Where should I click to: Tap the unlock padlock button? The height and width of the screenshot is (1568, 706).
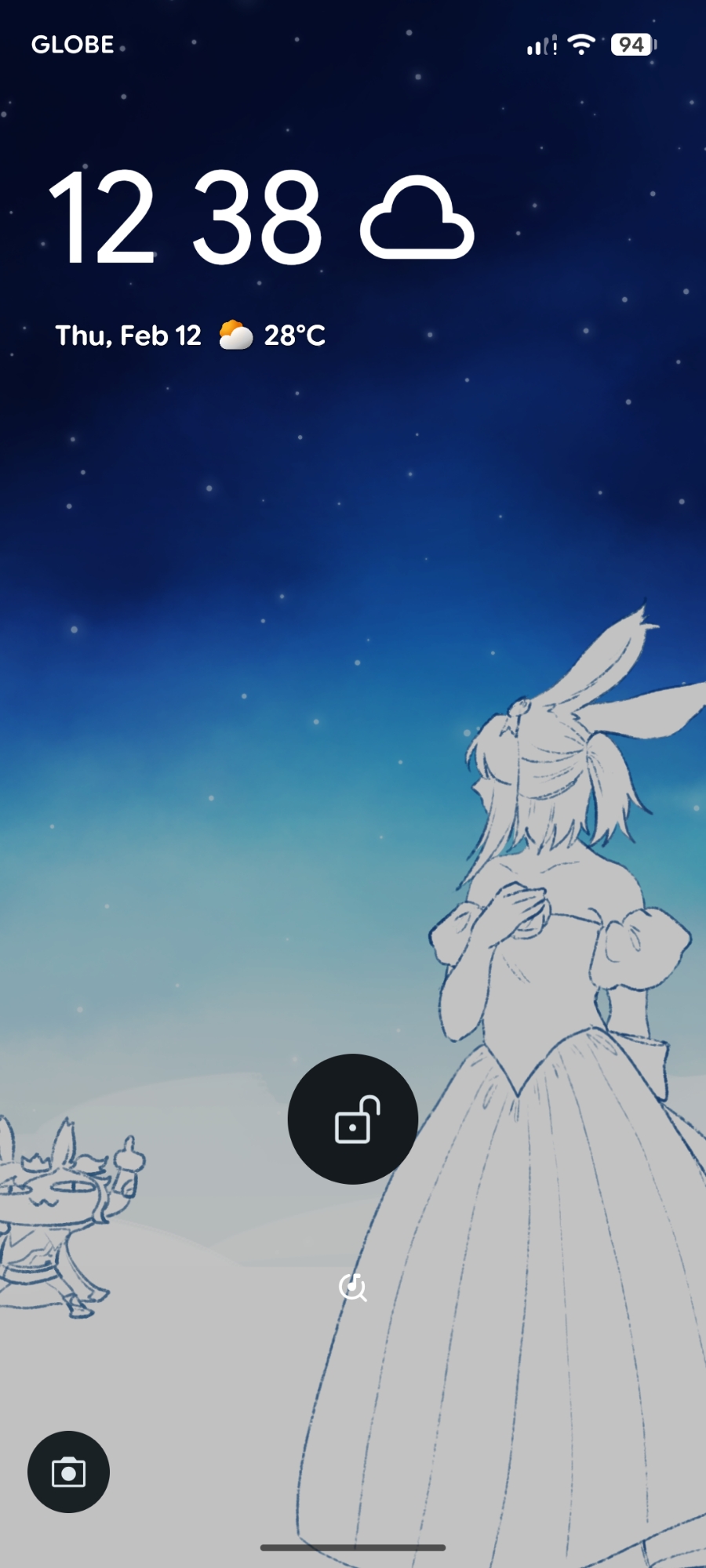[353, 1119]
